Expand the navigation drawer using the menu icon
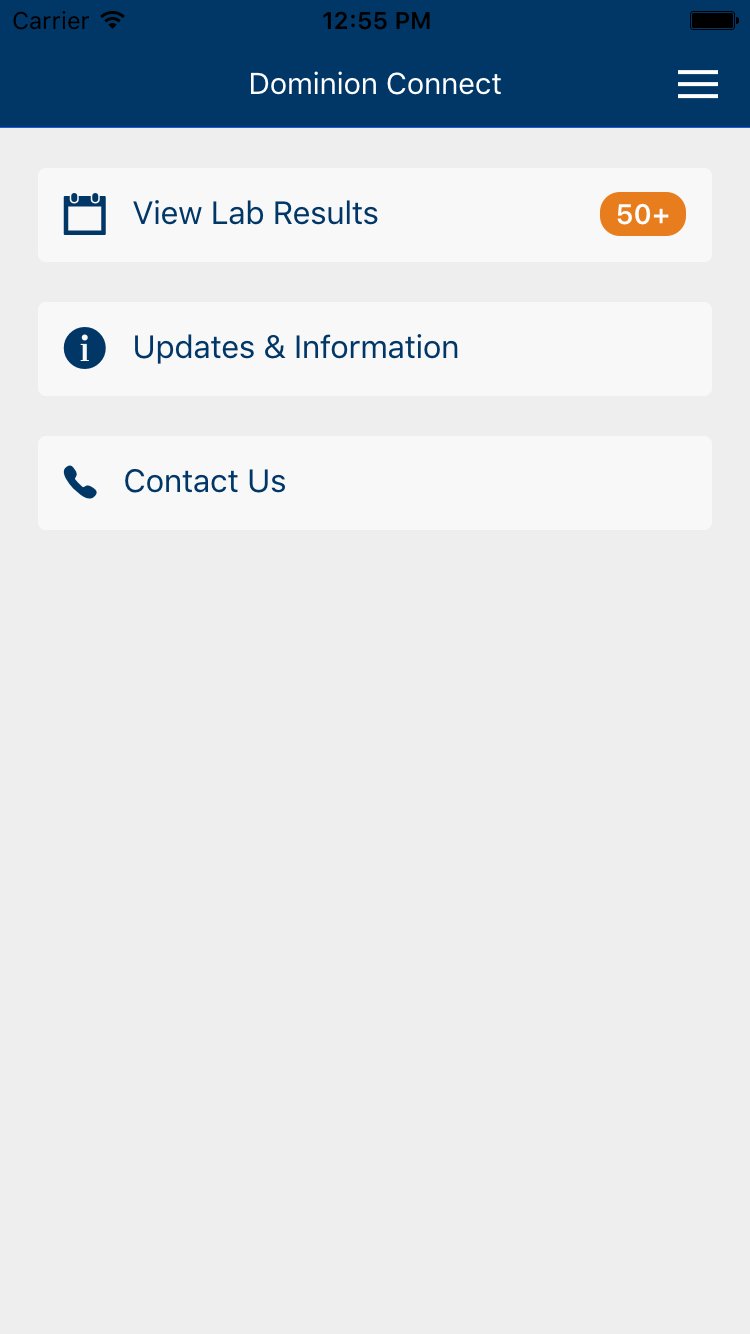This screenshot has height=1334, width=750. pos(697,84)
